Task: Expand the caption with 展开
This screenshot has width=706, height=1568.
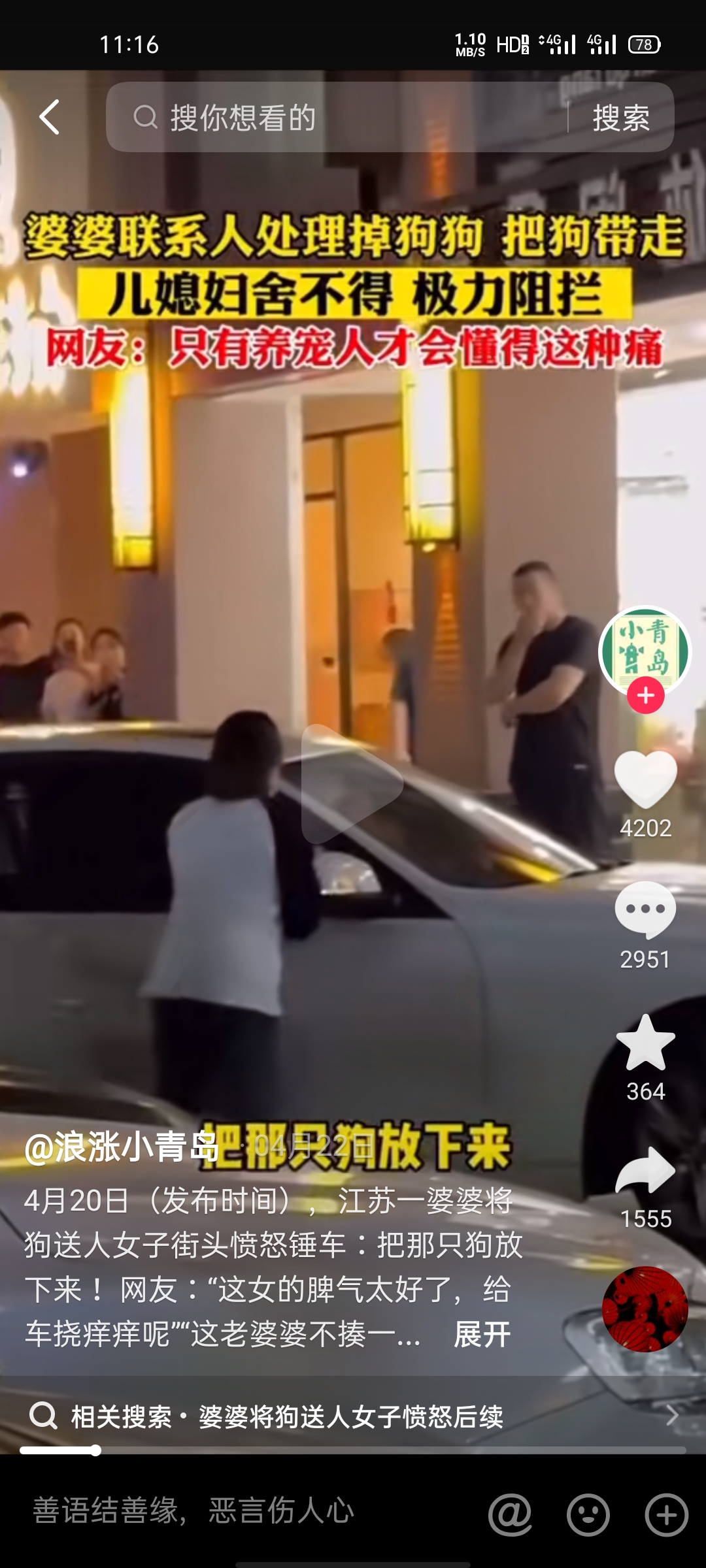Action: [482, 1334]
